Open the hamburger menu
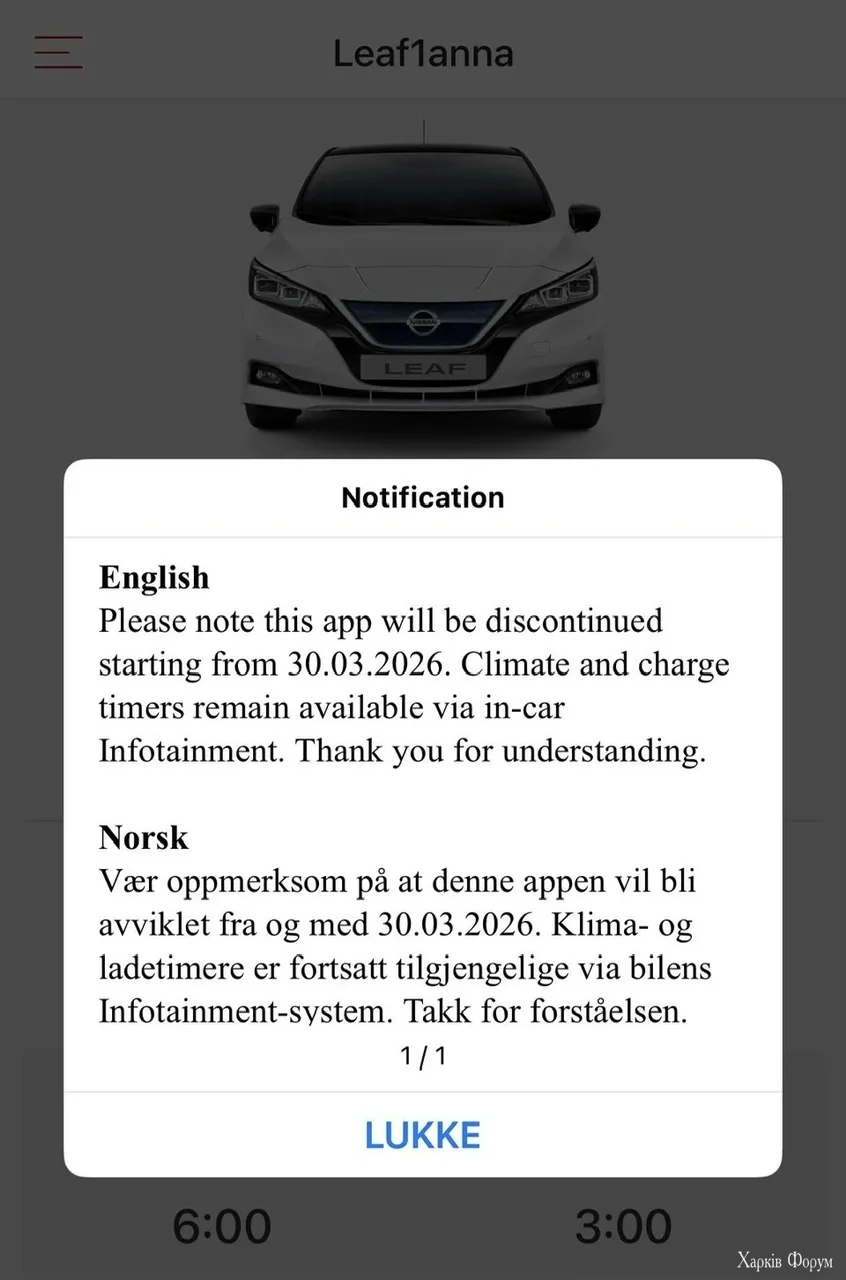Image resolution: width=846 pixels, height=1280 pixels. (58, 52)
